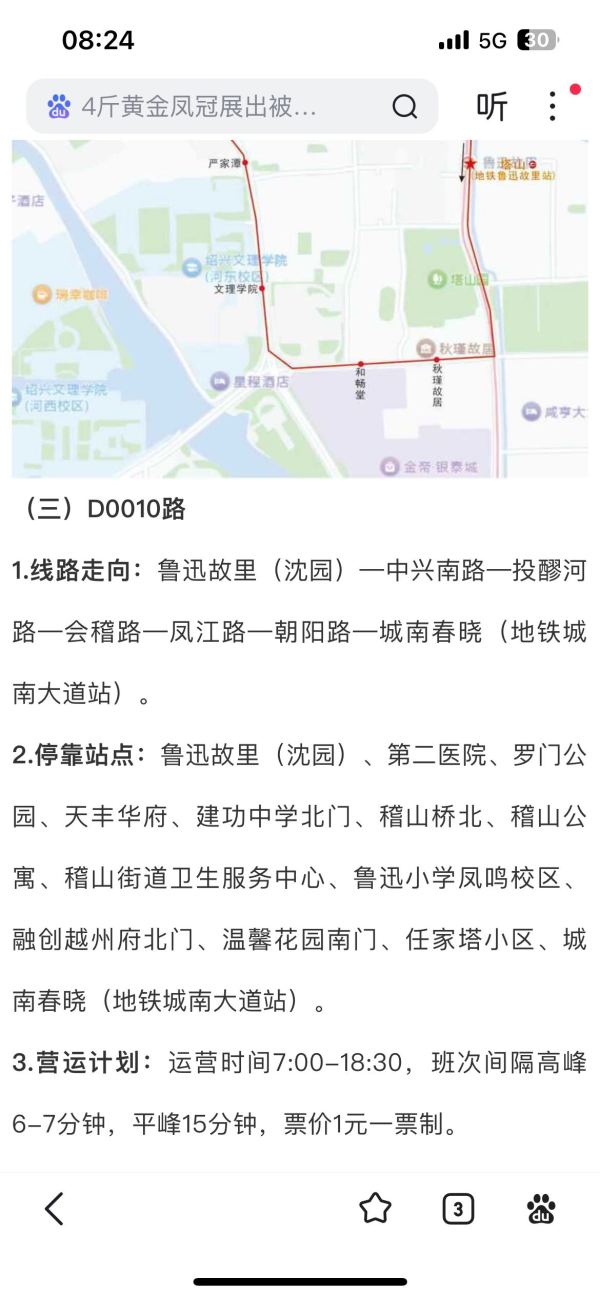Screen dimensions: 600x1298
Task: View the bus route map image
Action: point(300,308)
